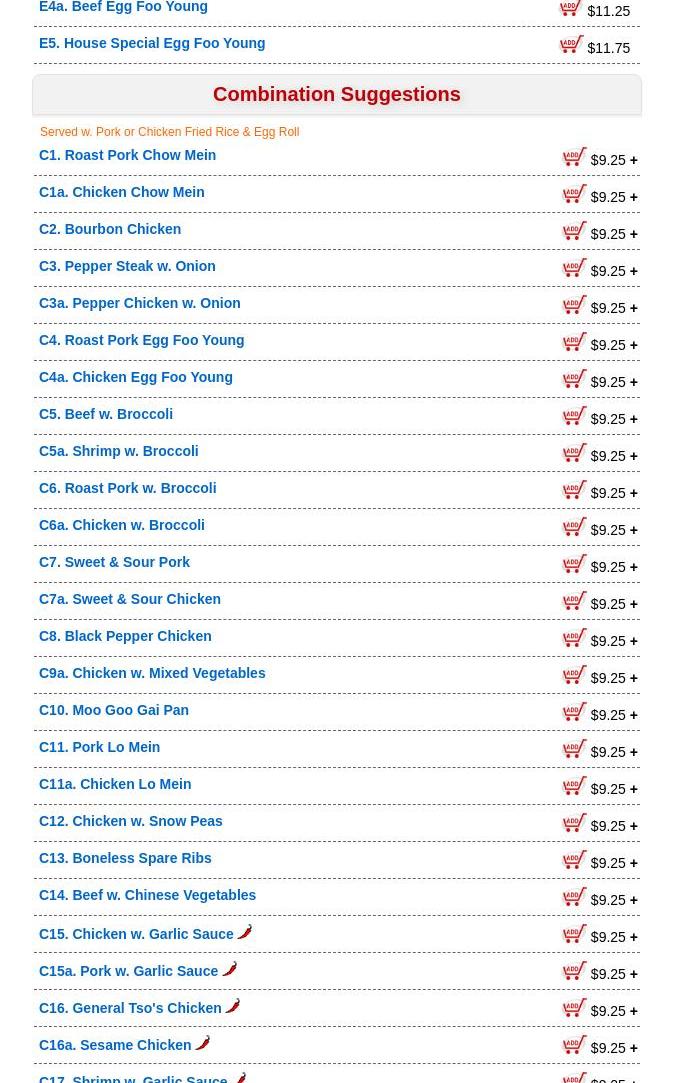Open C4 Roast Pork Egg Foo Young
This screenshot has height=1083, width=675.
141,340
